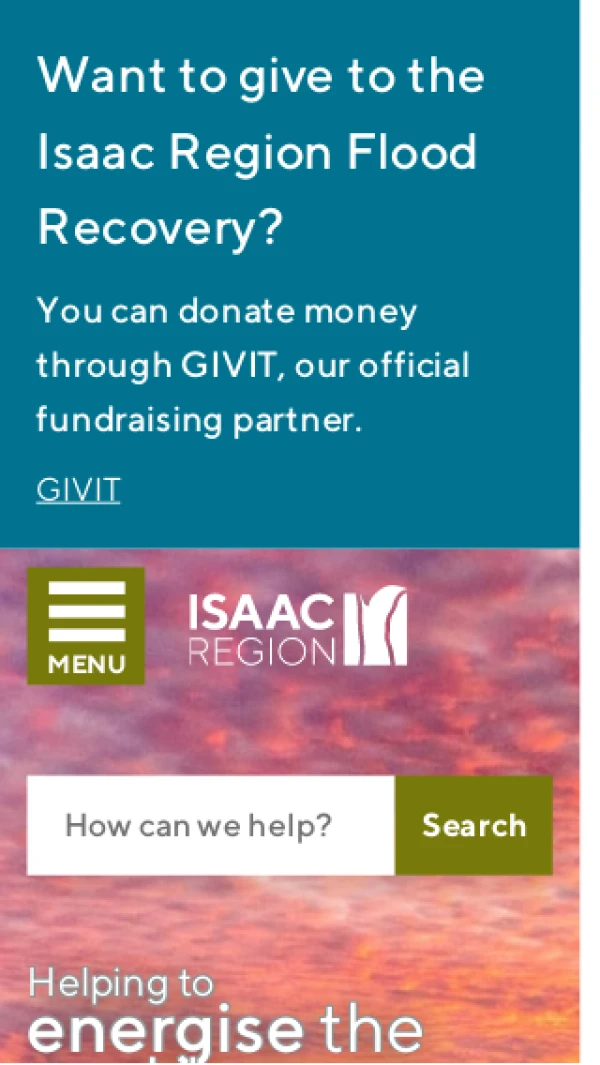Tap the Search button
The image size is (600, 1065).
(473, 825)
